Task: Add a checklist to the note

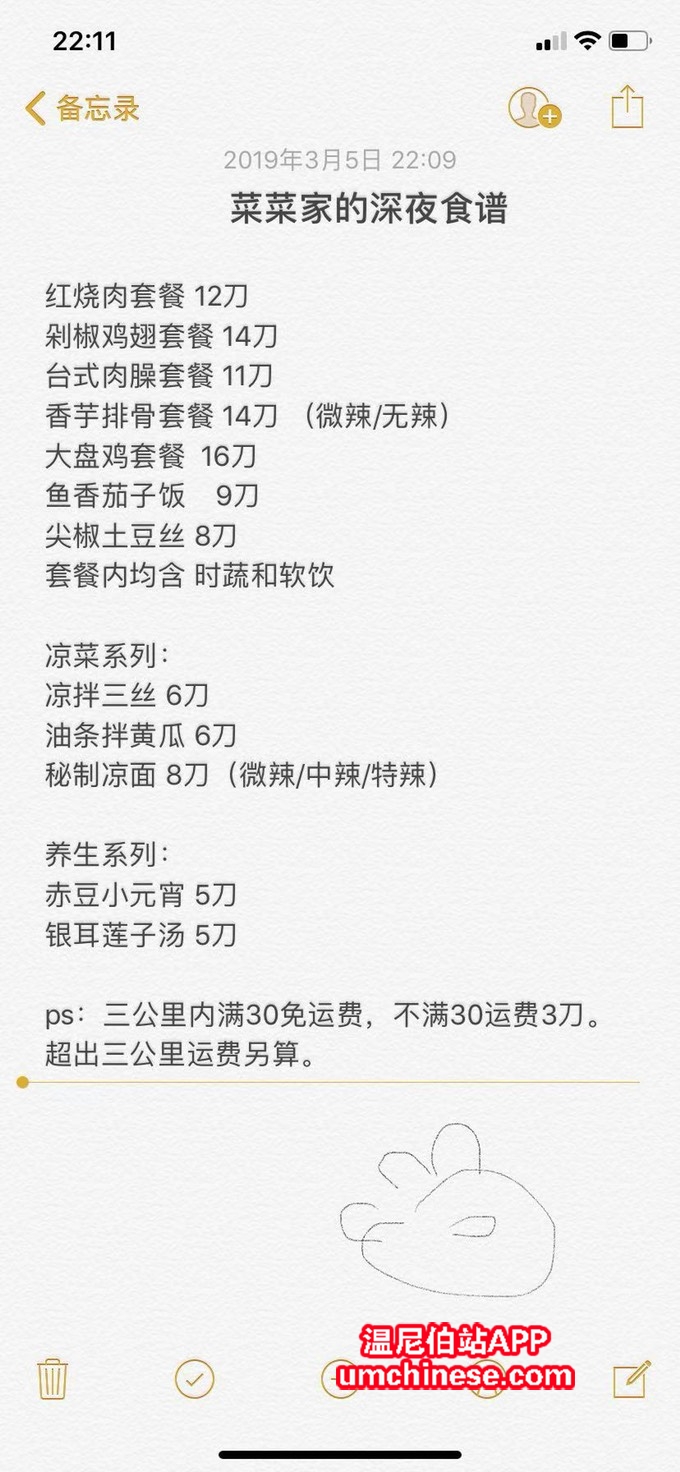Action: coord(194,1379)
